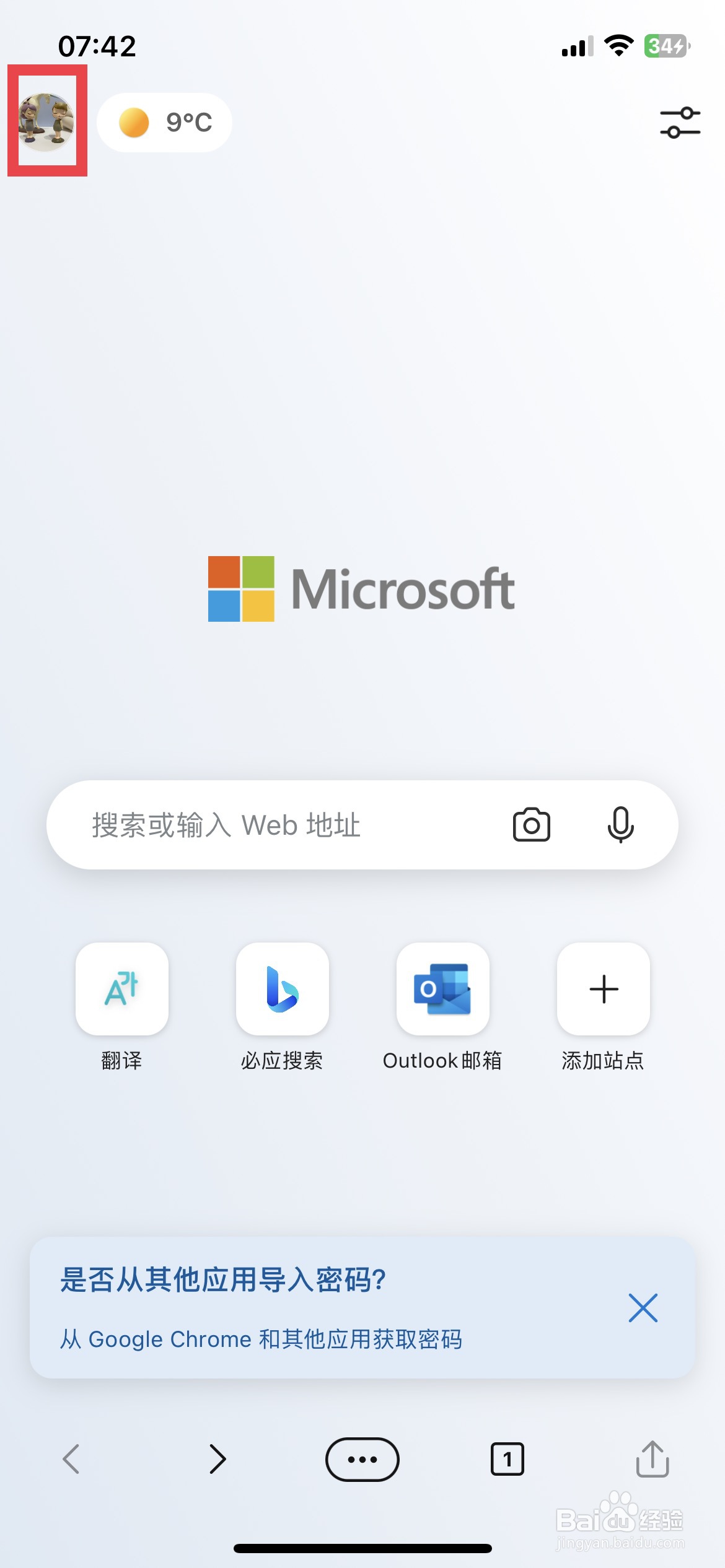Open page layout settings via sliders icon
This screenshot has width=725, height=1568.
tap(680, 122)
